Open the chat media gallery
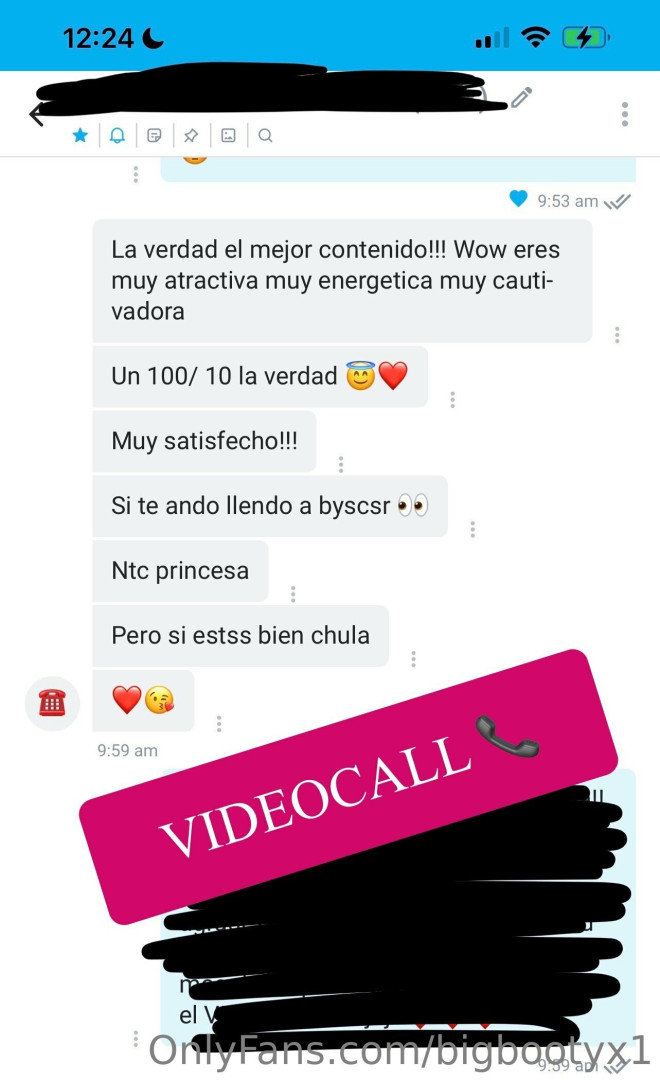The height and width of the screenshot is (1080, 660). [228, 135]
